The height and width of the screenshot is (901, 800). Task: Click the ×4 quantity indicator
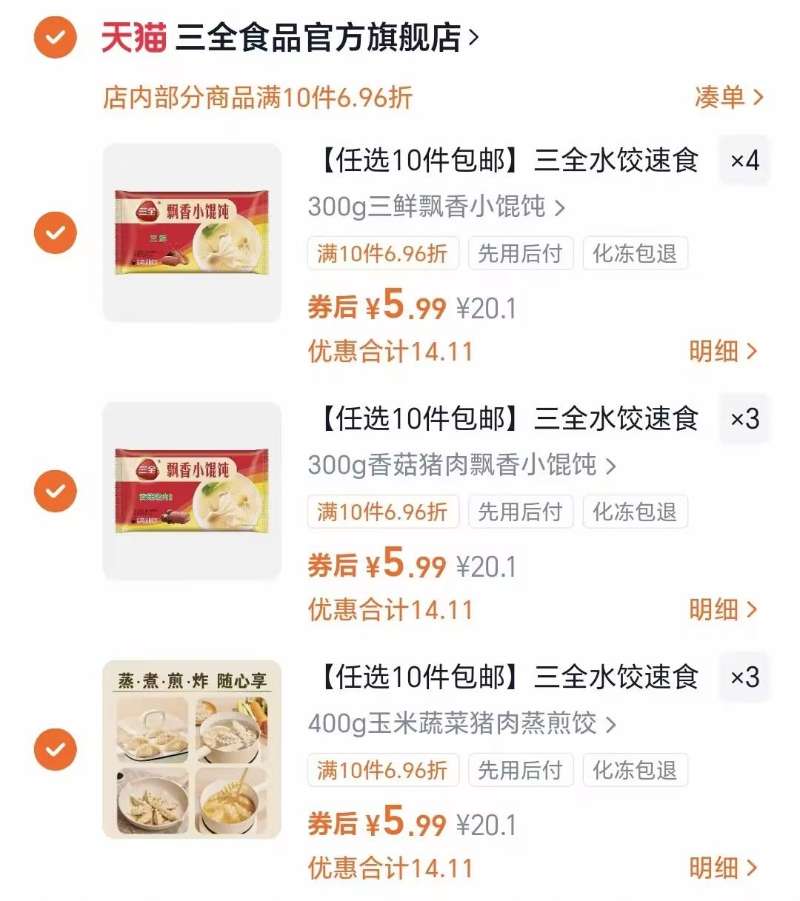coord(745,160)
